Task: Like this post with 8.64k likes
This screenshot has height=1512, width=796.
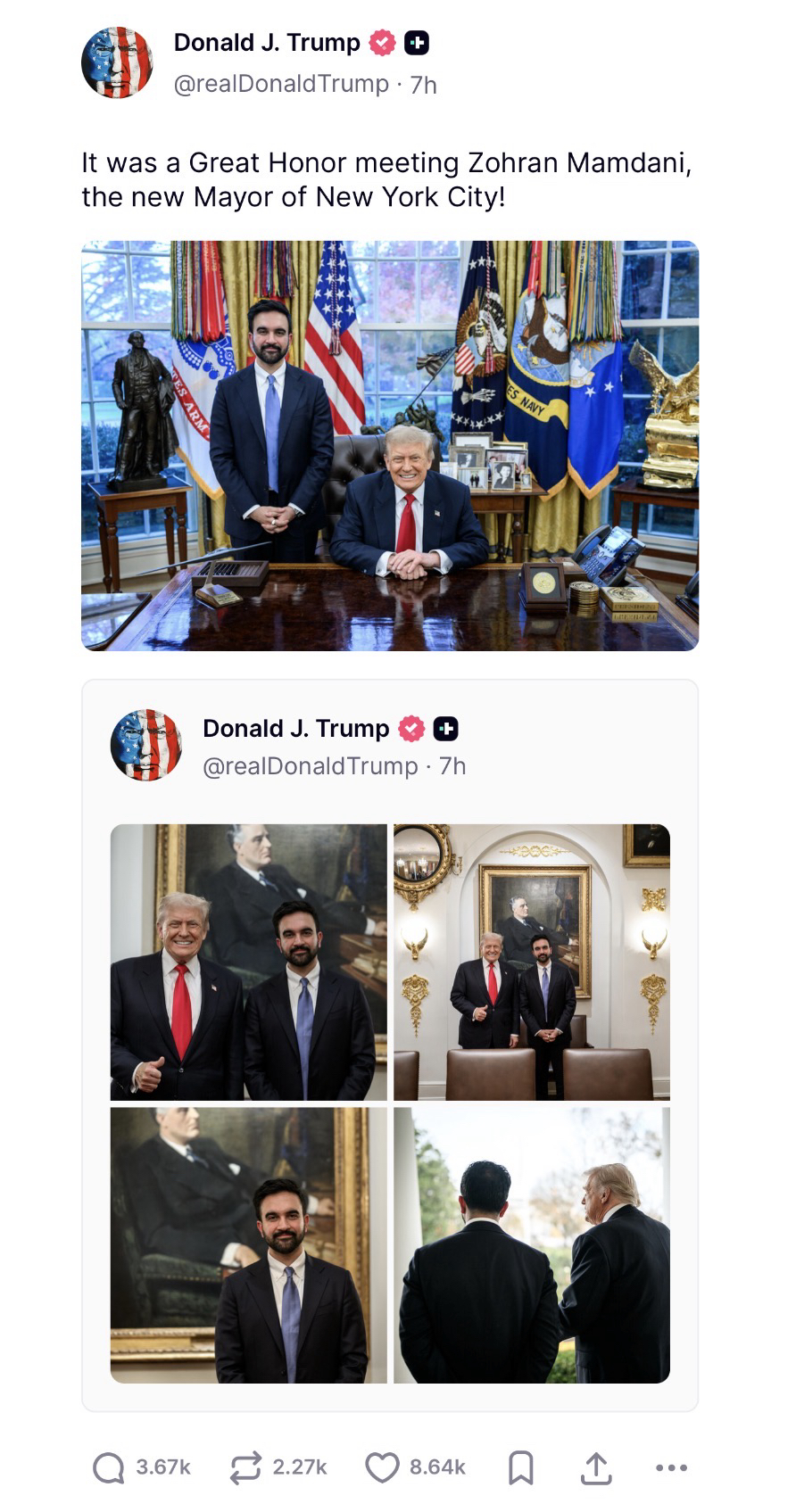Action: tap(382, 1467)
